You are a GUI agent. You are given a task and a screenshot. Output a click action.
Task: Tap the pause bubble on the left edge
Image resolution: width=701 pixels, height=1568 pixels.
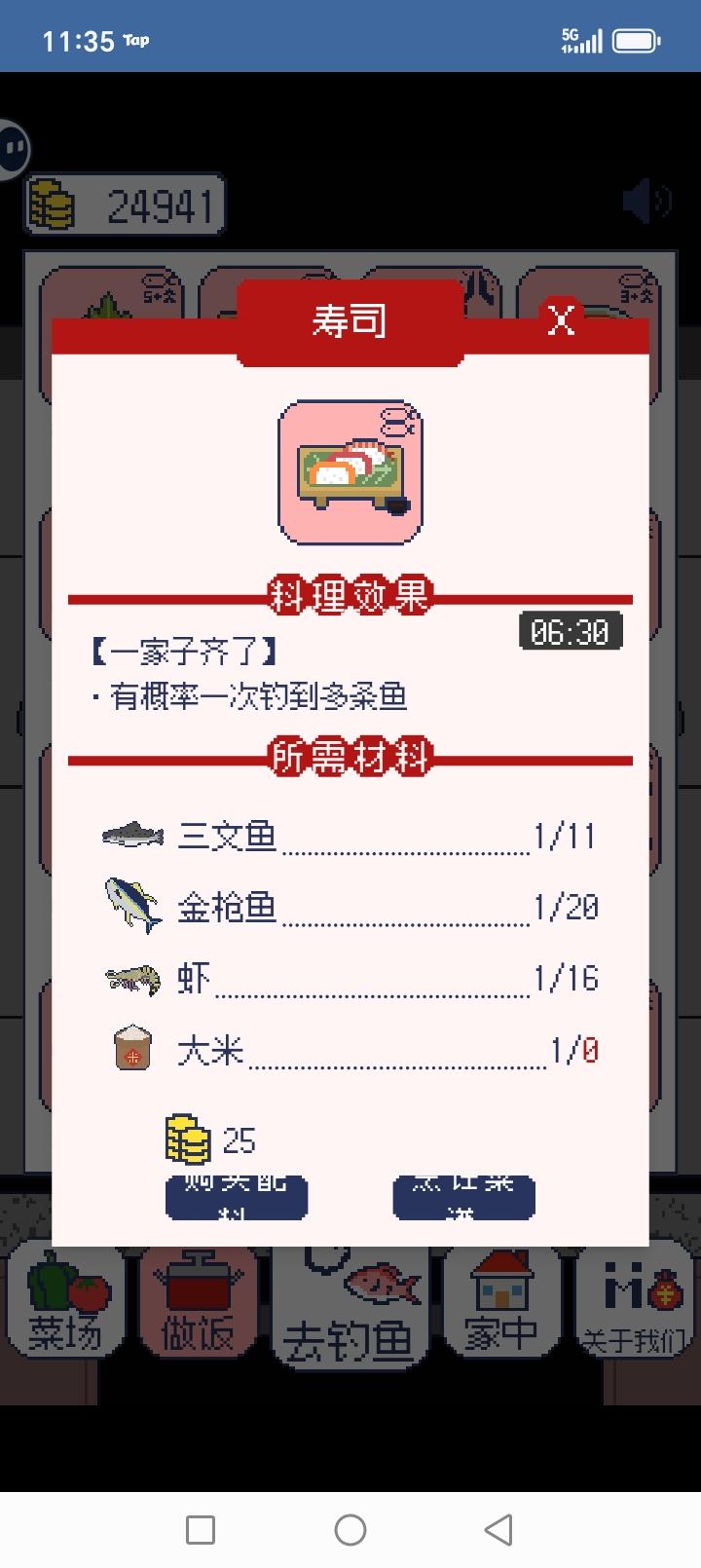[x=14, y=148]
